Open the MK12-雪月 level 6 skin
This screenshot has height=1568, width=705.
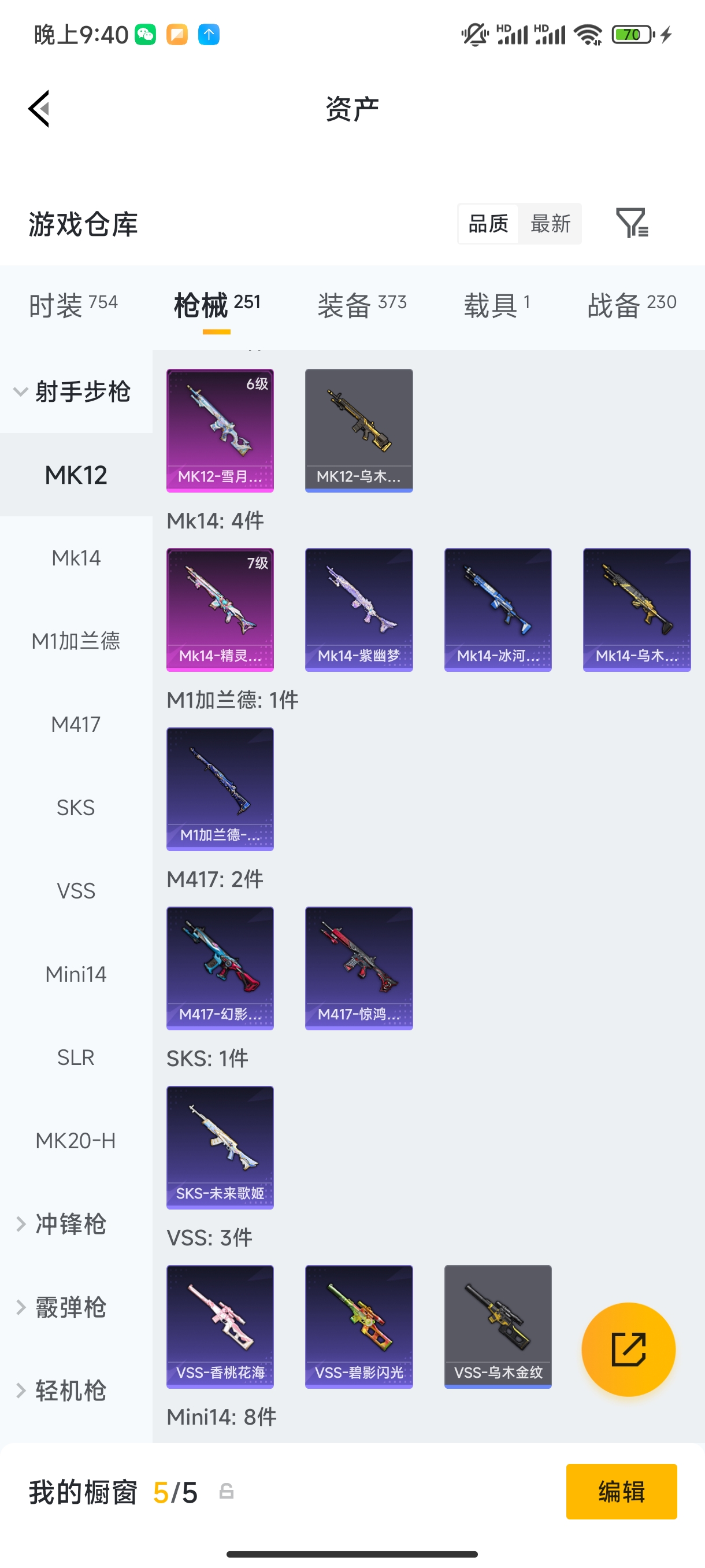(220, 430)
